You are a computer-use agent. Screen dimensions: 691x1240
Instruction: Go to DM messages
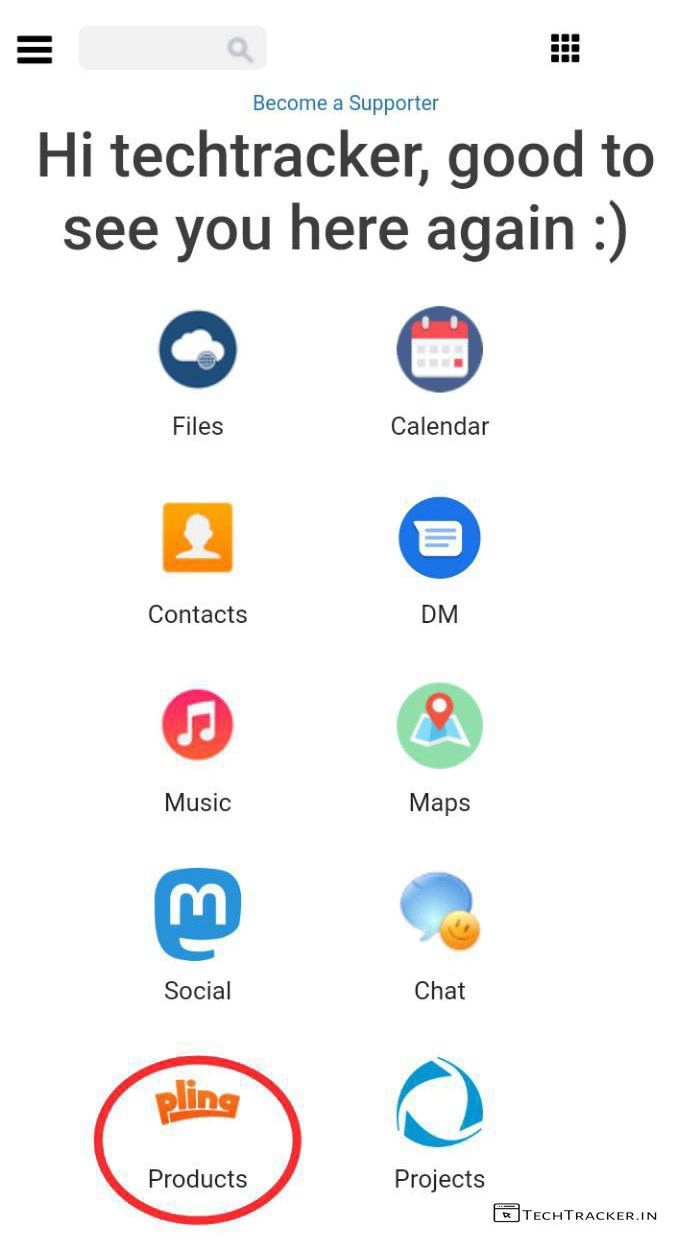click(440, 538)
